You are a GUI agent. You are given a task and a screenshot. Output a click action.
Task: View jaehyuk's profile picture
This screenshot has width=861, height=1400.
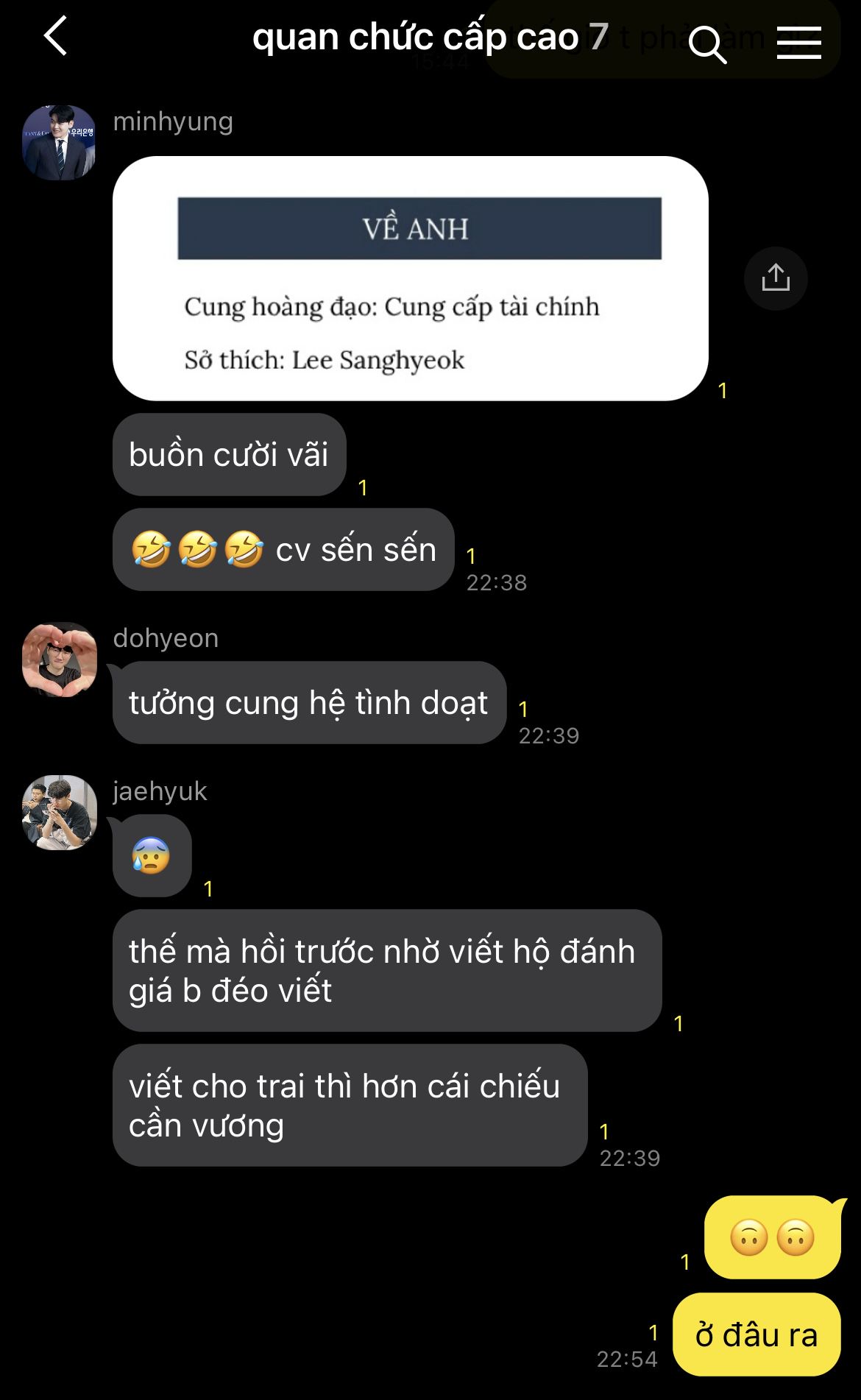60,813
